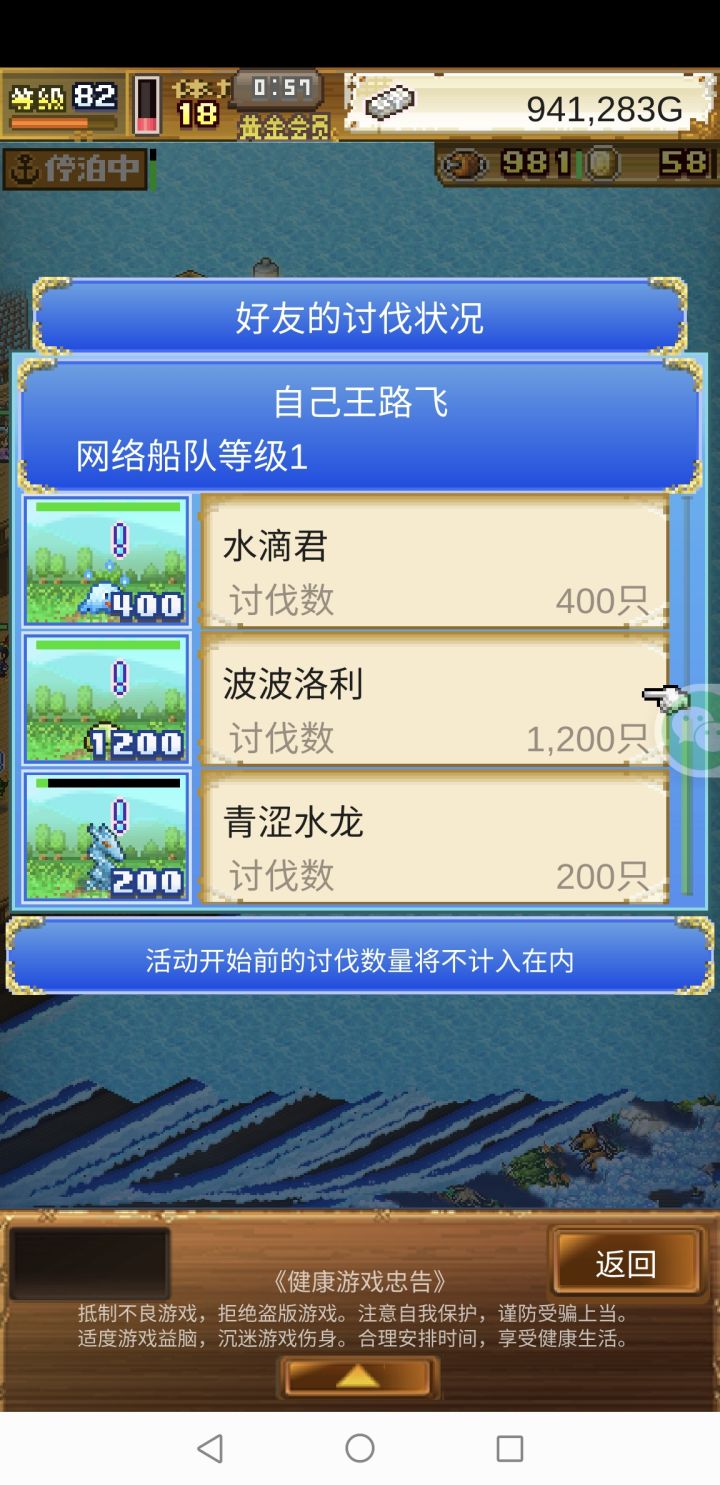Click the item pouch icon showing 58

click(600, 166)
